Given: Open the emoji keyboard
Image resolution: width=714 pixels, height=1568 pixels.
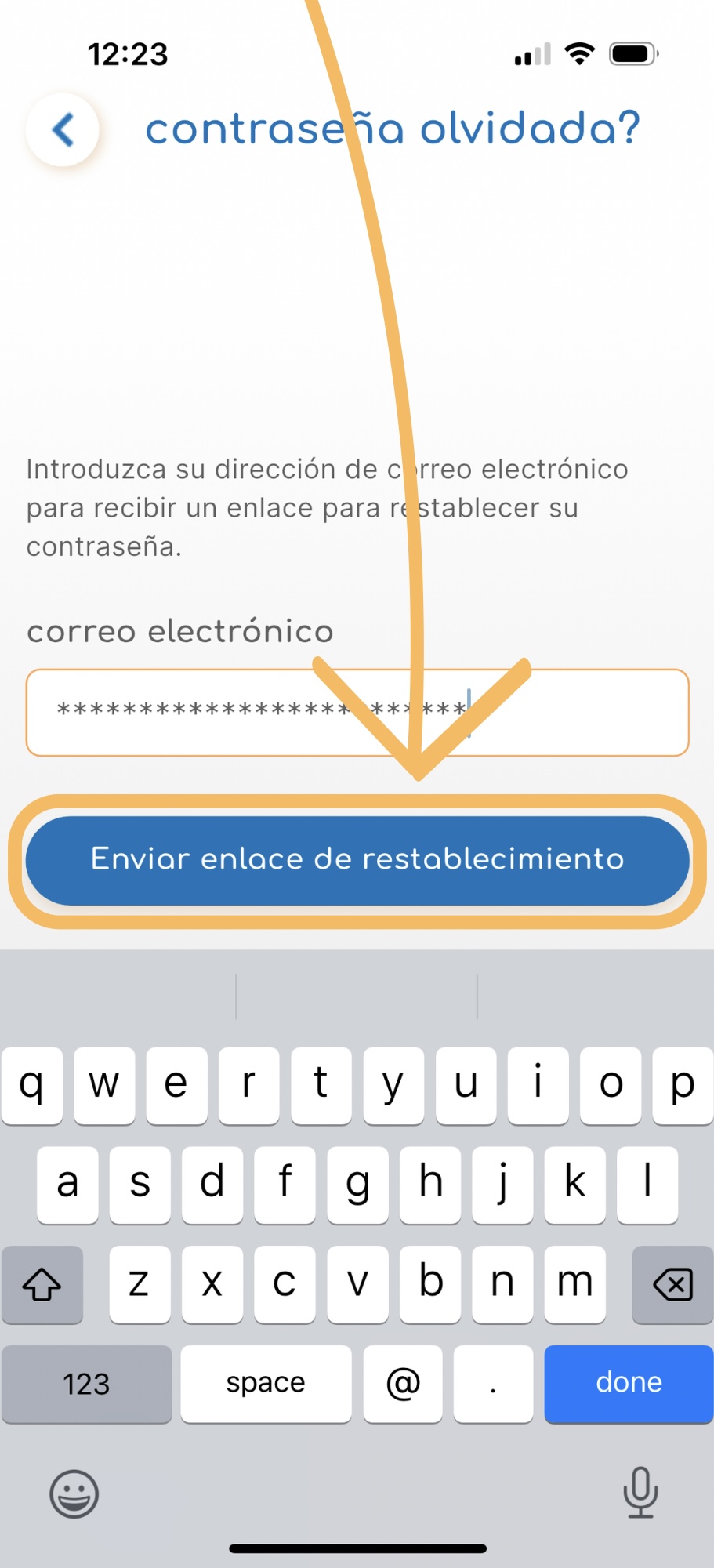Looking at the screenshot, I should point(74,1494).
